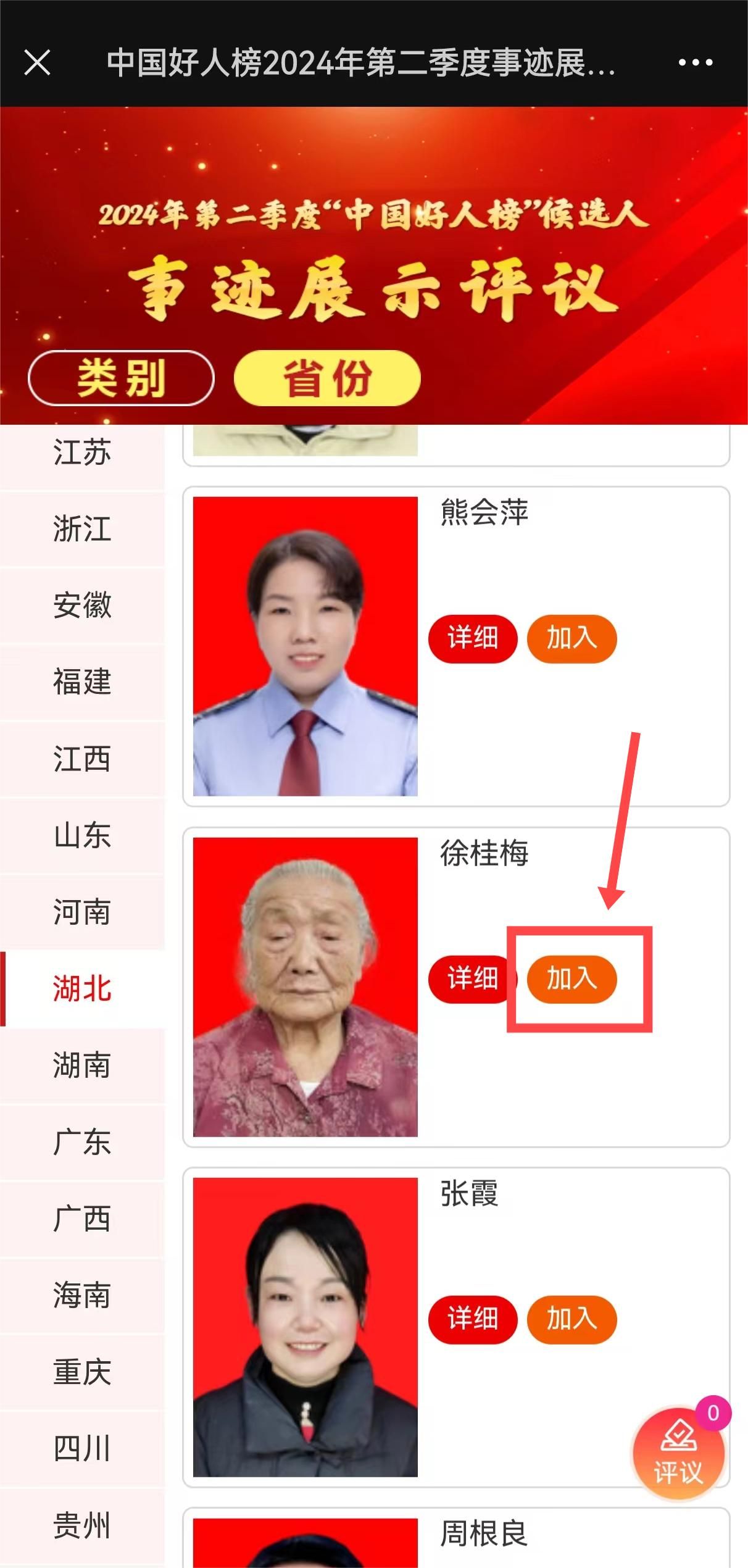
Task: Tap 加入 for 张霞
Action: (571, 1319)
